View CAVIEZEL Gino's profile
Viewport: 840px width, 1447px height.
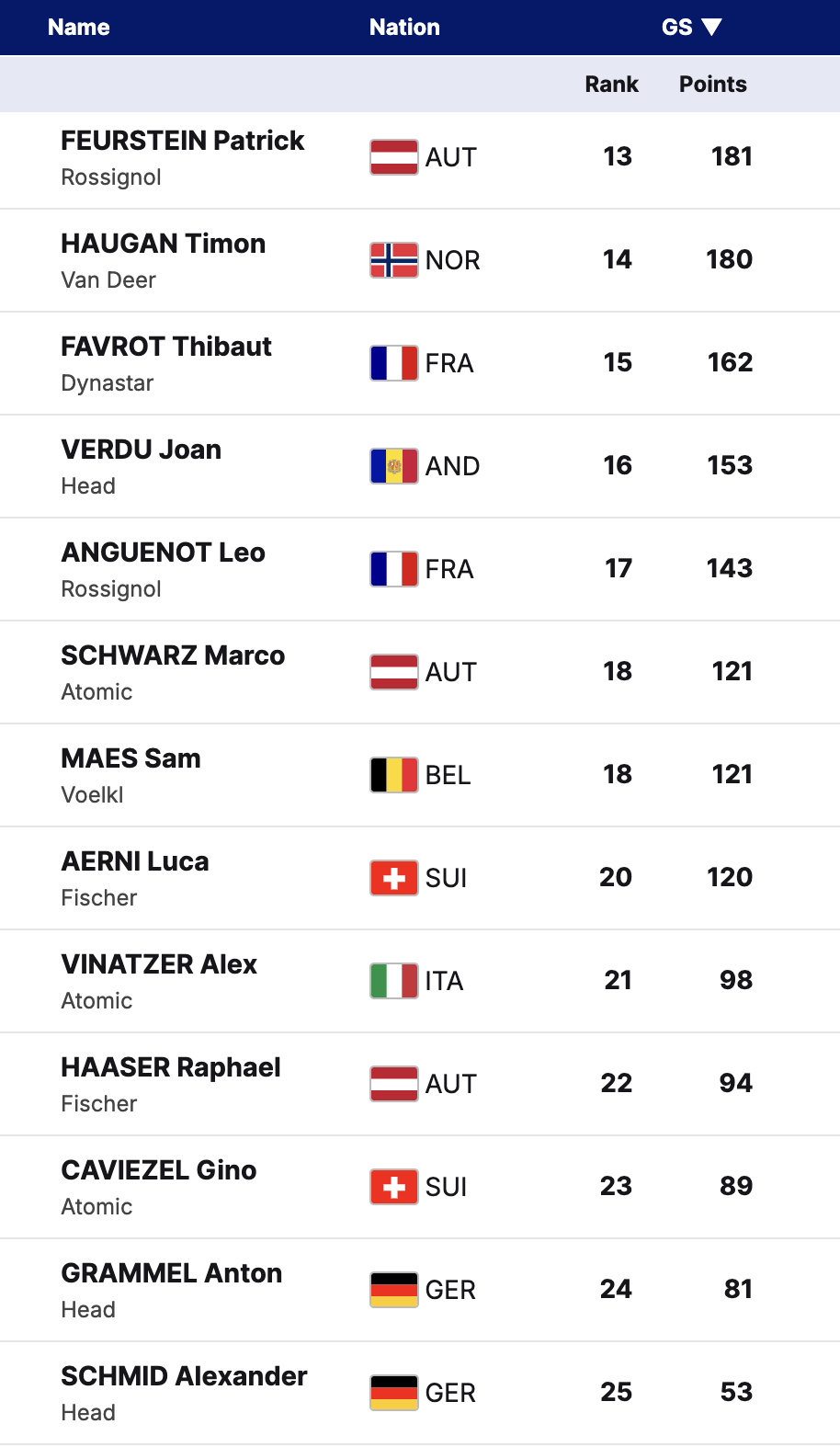pyautogui.click(x=158, y=1171)
